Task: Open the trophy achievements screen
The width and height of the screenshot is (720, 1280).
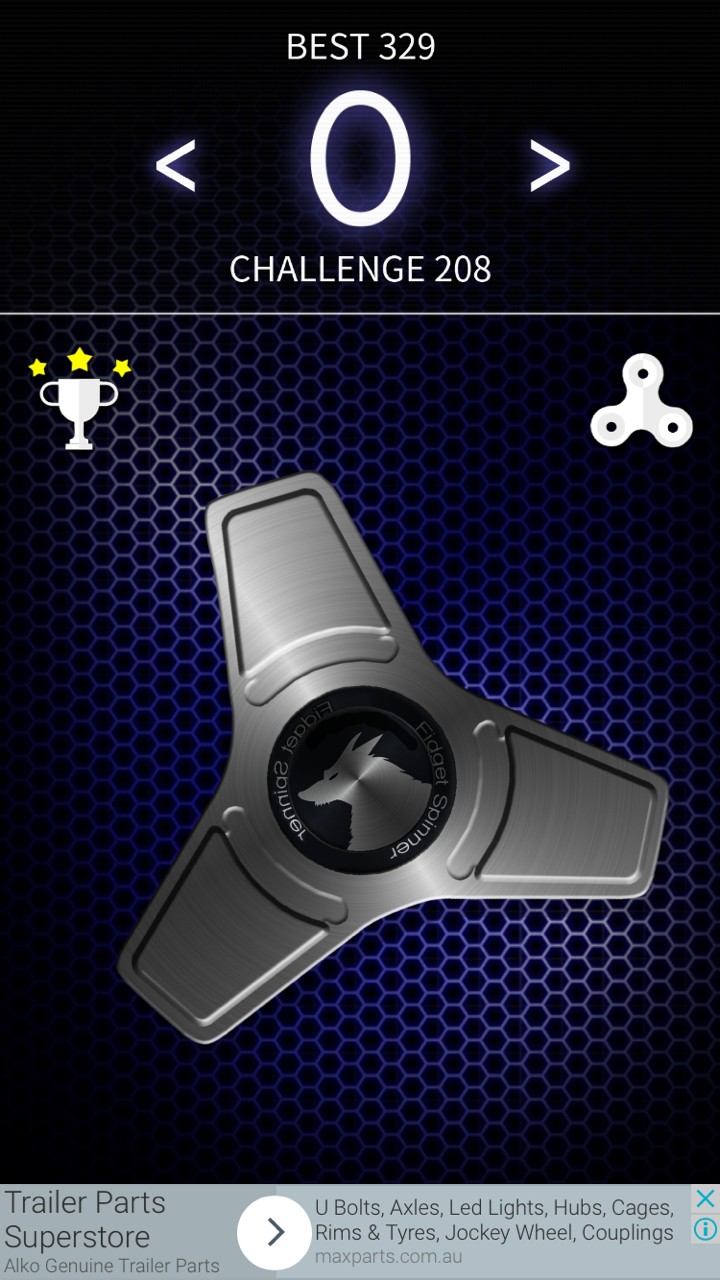Action: 79,400
